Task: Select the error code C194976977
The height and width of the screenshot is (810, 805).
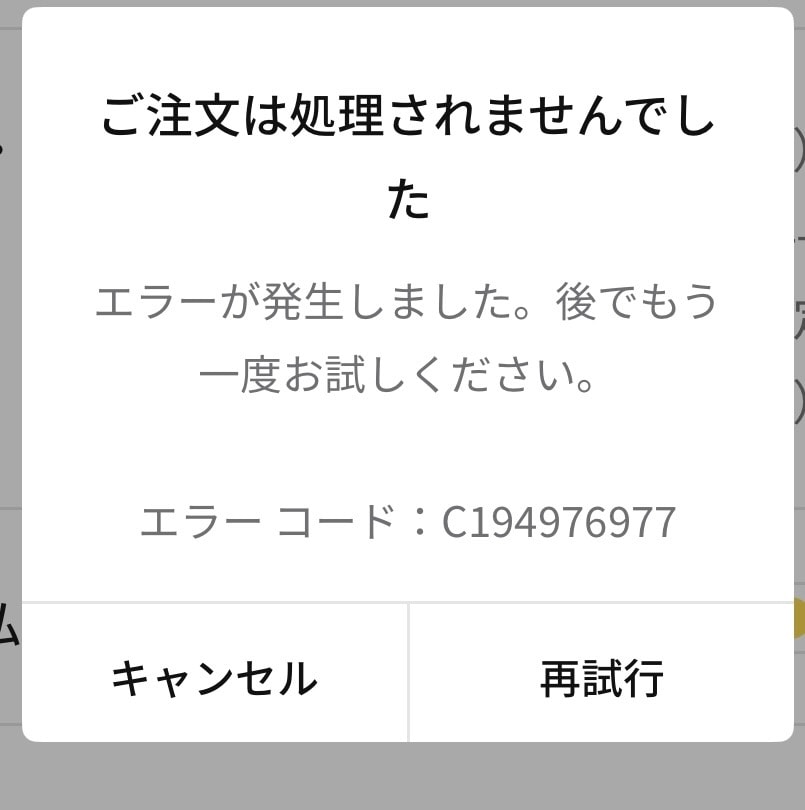Action: click(x=557, y=519)
